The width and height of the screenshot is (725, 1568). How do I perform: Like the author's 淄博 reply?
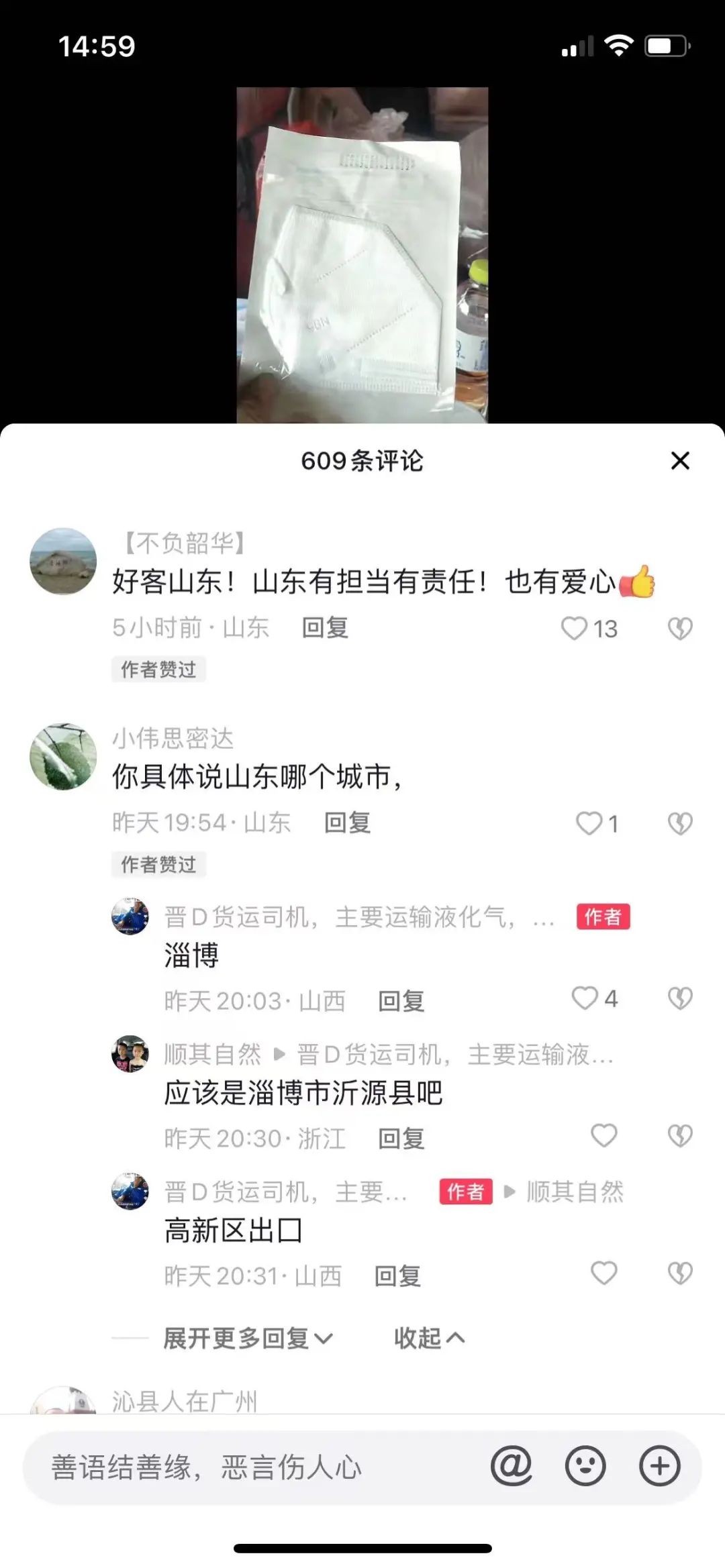click(585, 998)
